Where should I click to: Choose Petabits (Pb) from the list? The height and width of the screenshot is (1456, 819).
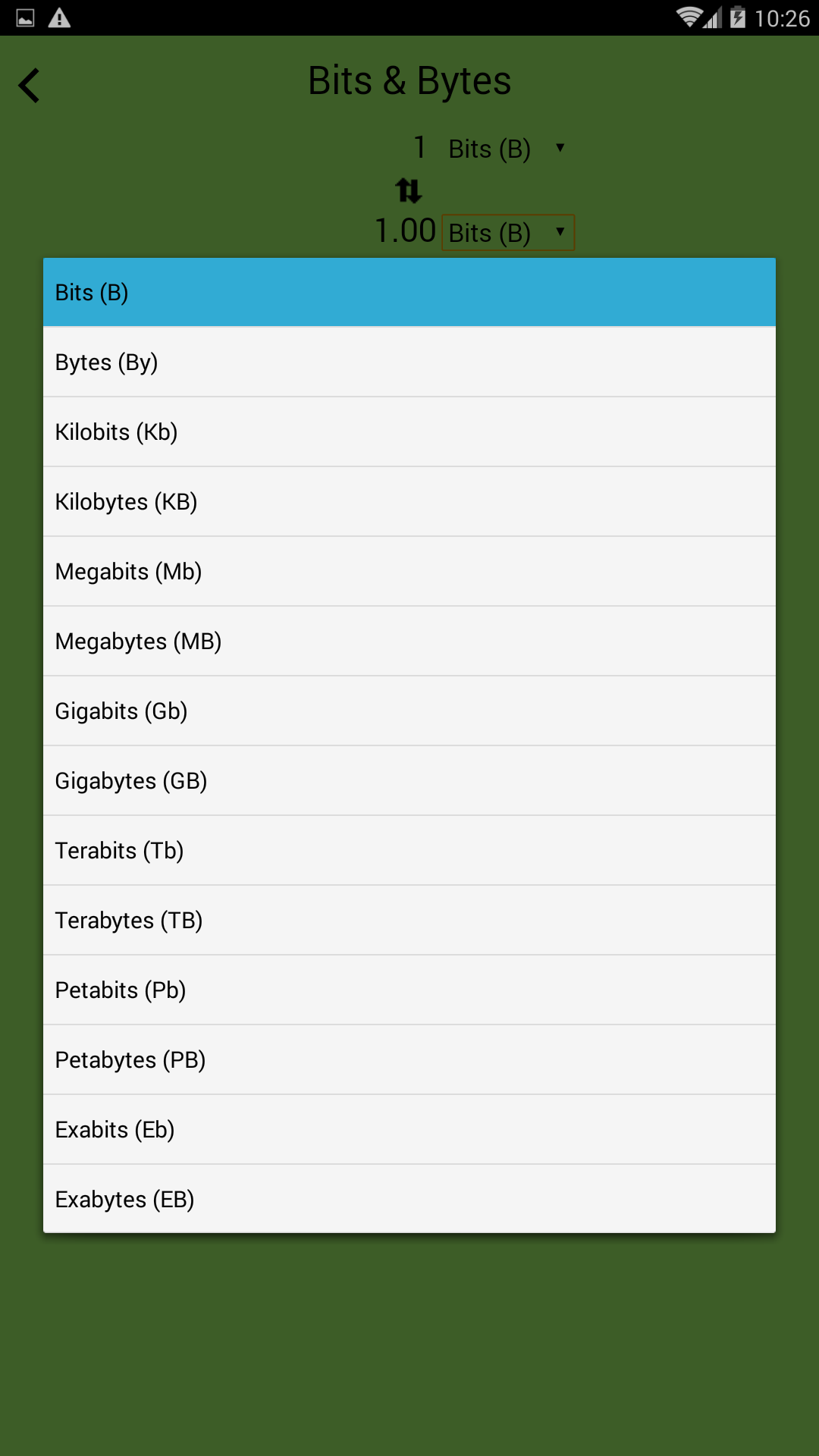click(x=409, y=990)
